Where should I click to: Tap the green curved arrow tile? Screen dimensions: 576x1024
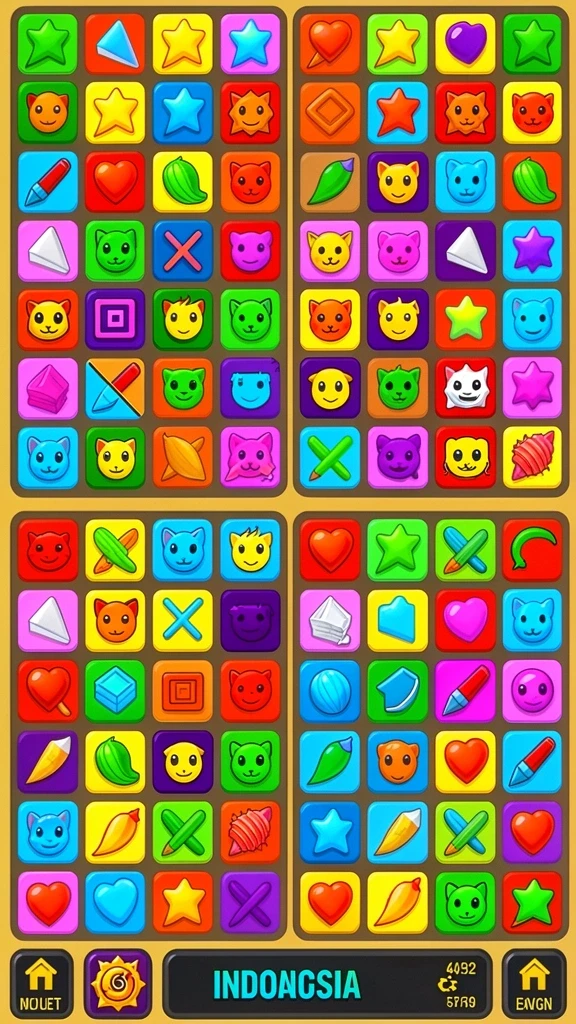click(532, 549)
